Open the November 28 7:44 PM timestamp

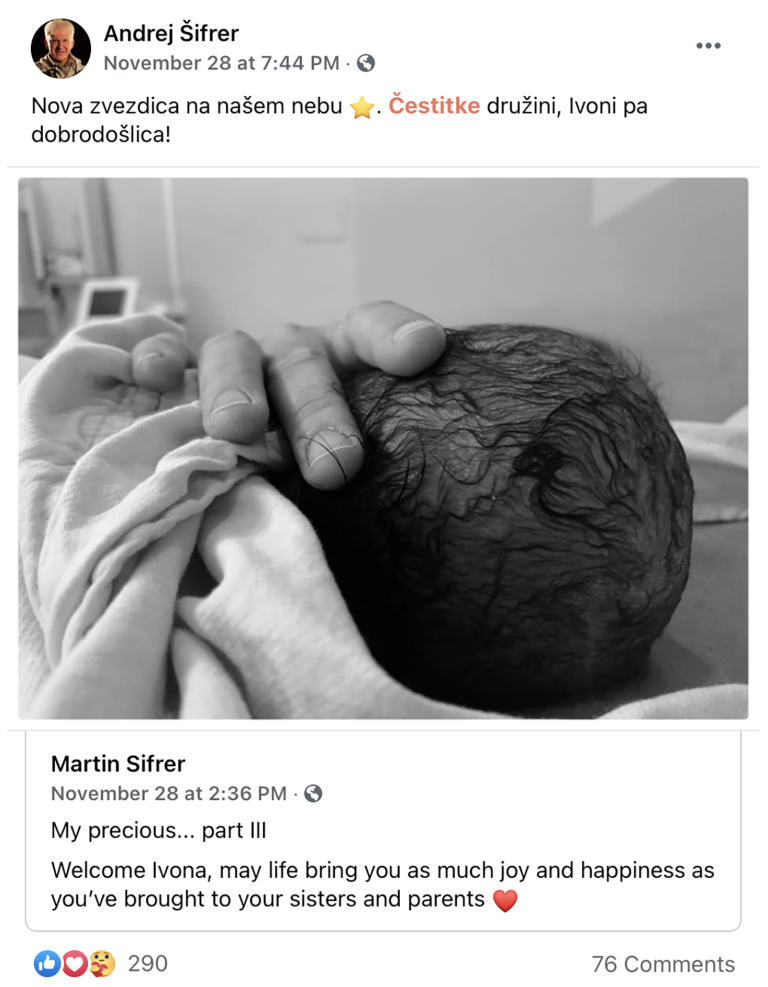(221, 63)
